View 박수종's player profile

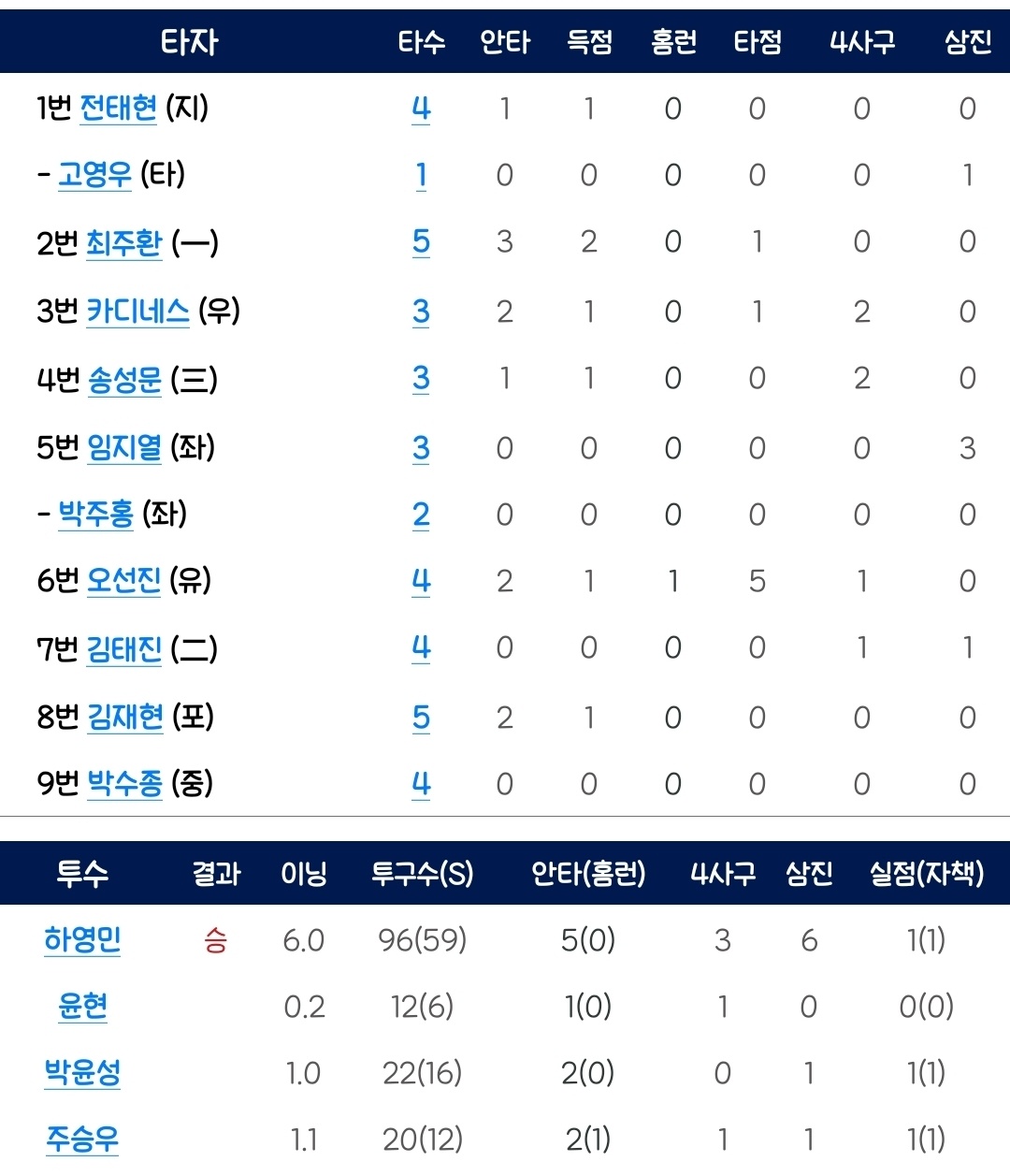124,784
